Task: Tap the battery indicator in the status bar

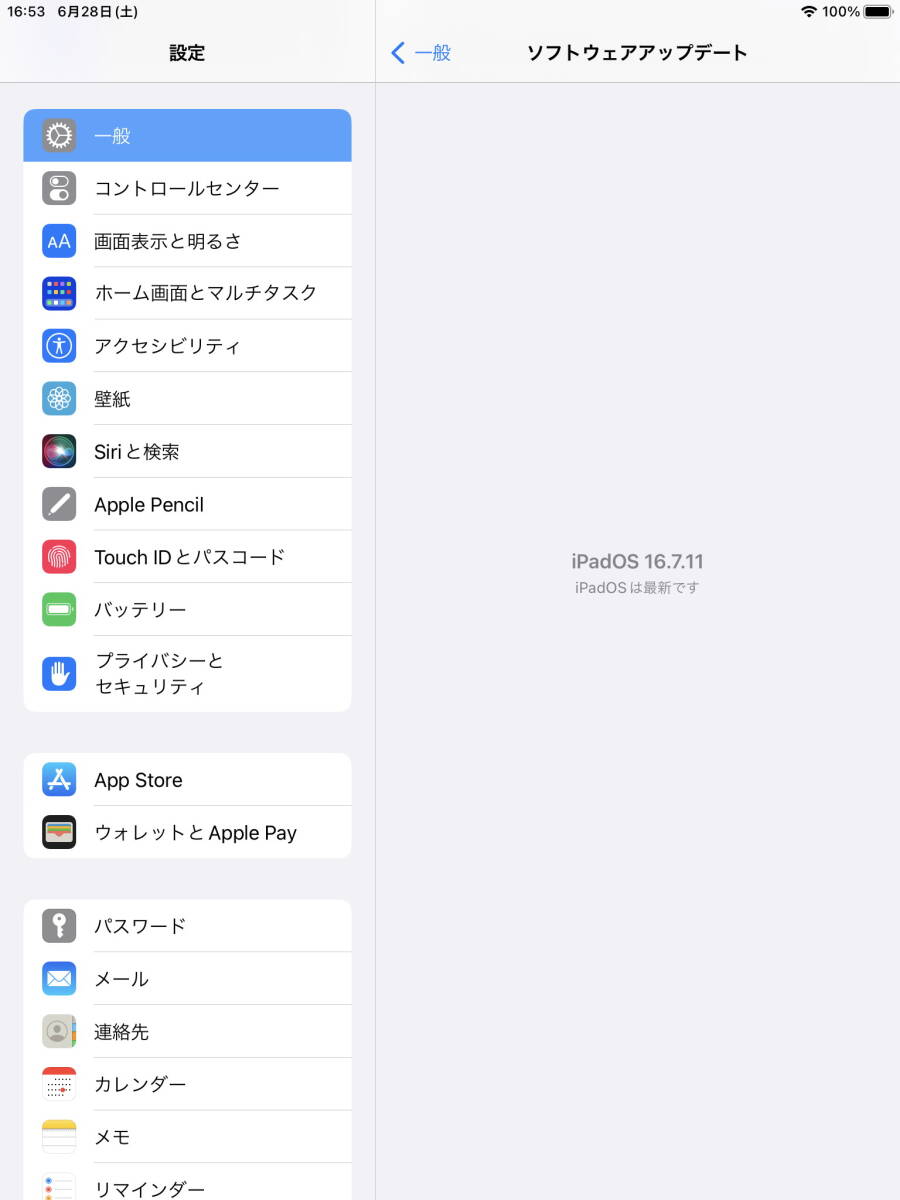Action: point(878,12)
